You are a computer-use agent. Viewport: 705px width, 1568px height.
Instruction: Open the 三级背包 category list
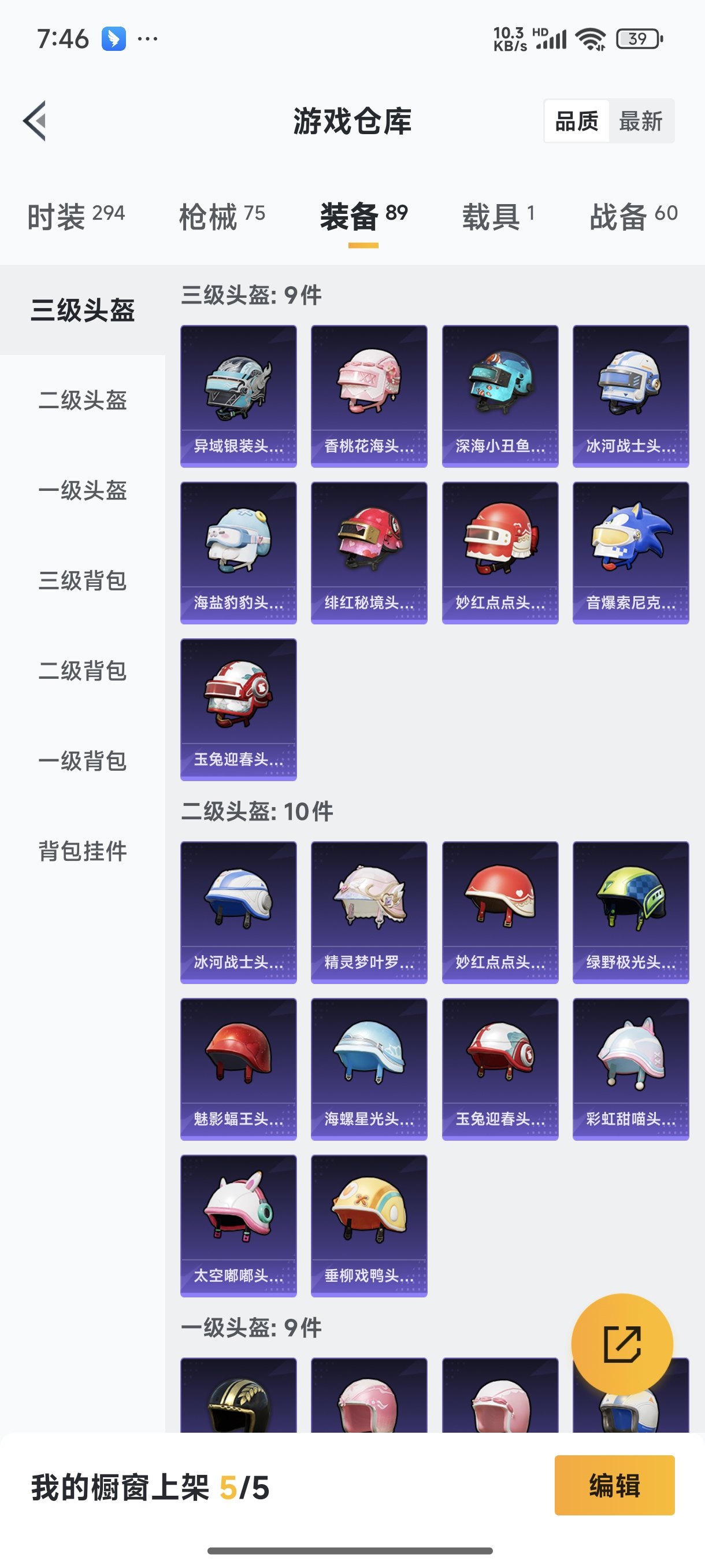pyautogui.click(x=83, y=581)
